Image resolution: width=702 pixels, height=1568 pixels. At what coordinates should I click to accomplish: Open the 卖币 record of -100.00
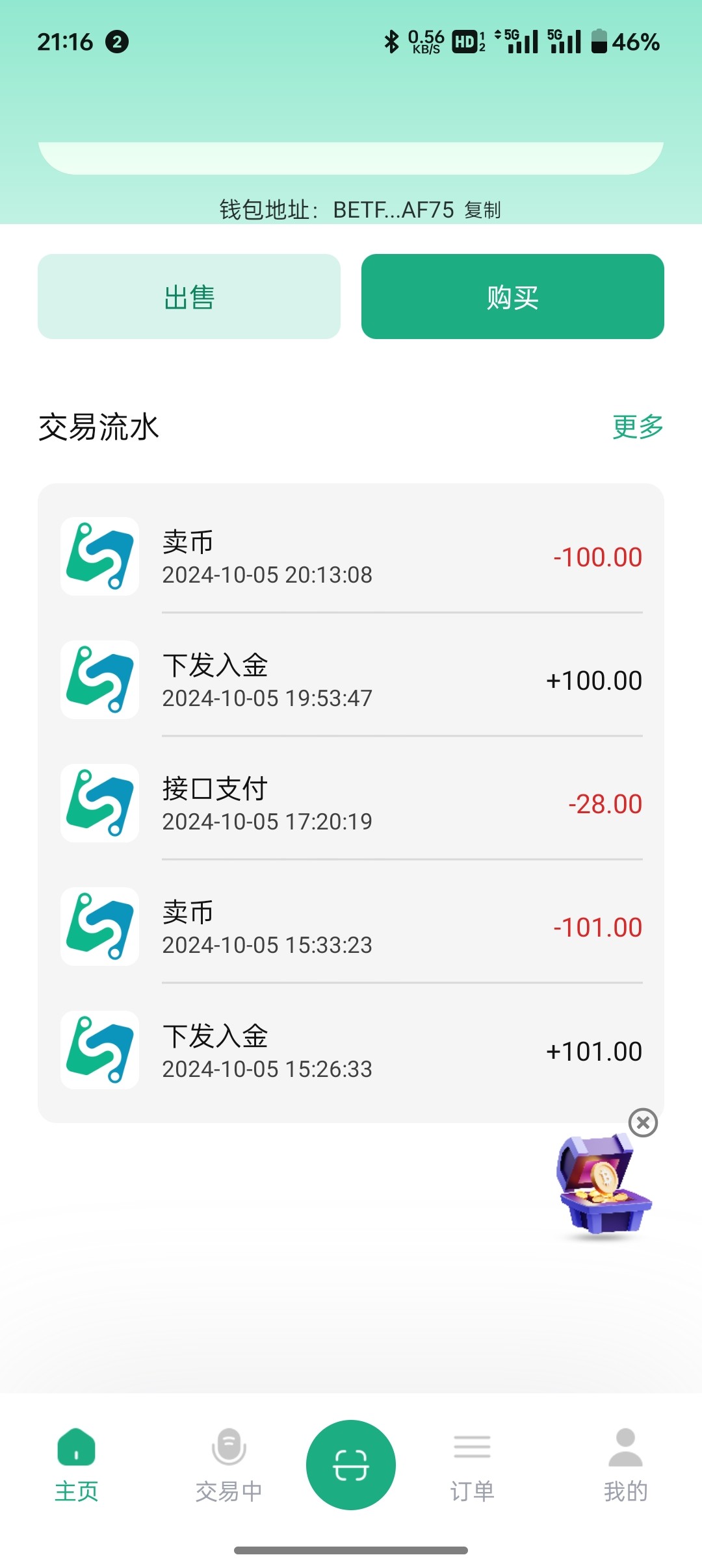(x=351, y=557)
